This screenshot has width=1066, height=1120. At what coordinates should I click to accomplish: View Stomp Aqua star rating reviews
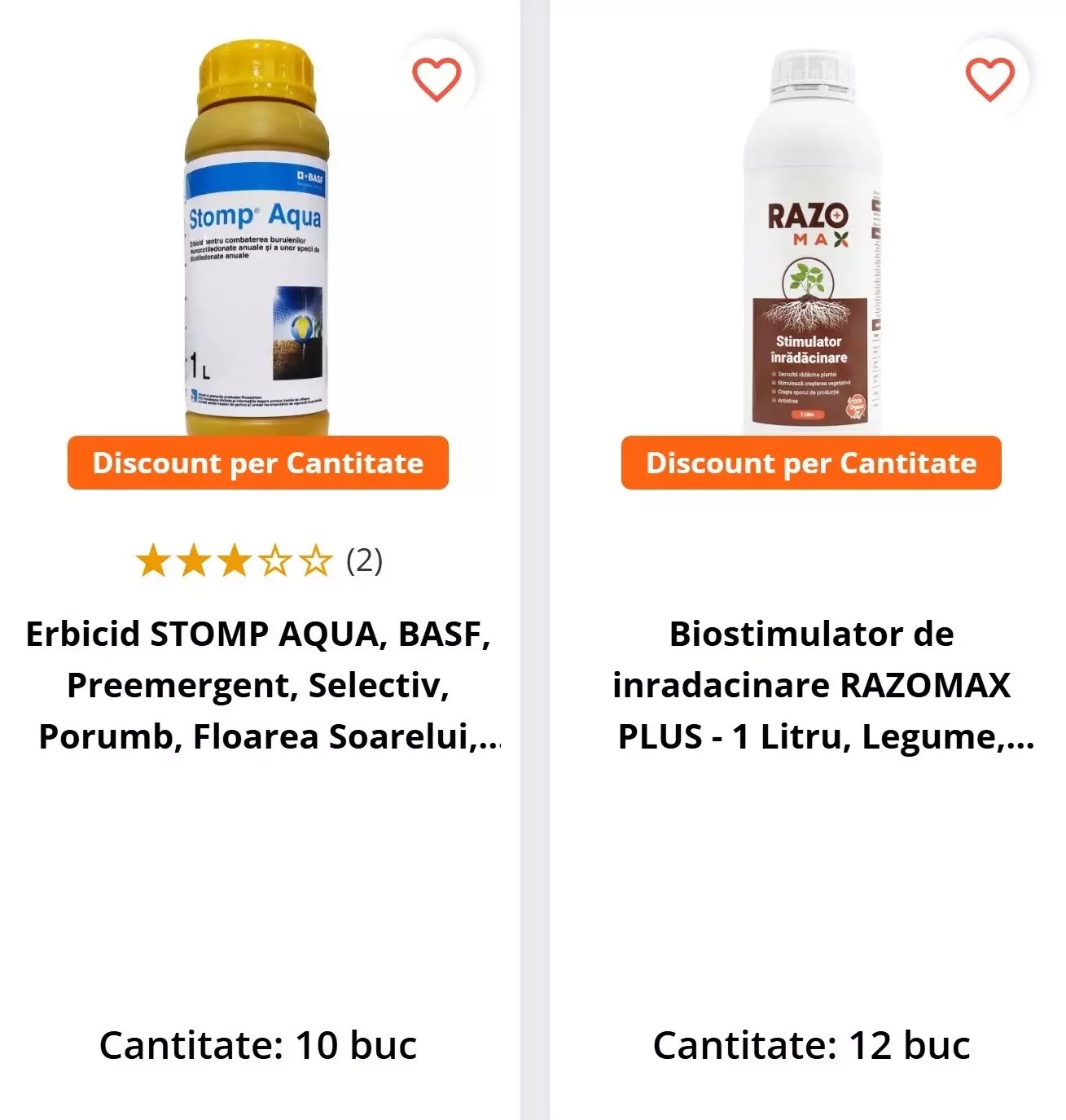[x=258, y=561]
